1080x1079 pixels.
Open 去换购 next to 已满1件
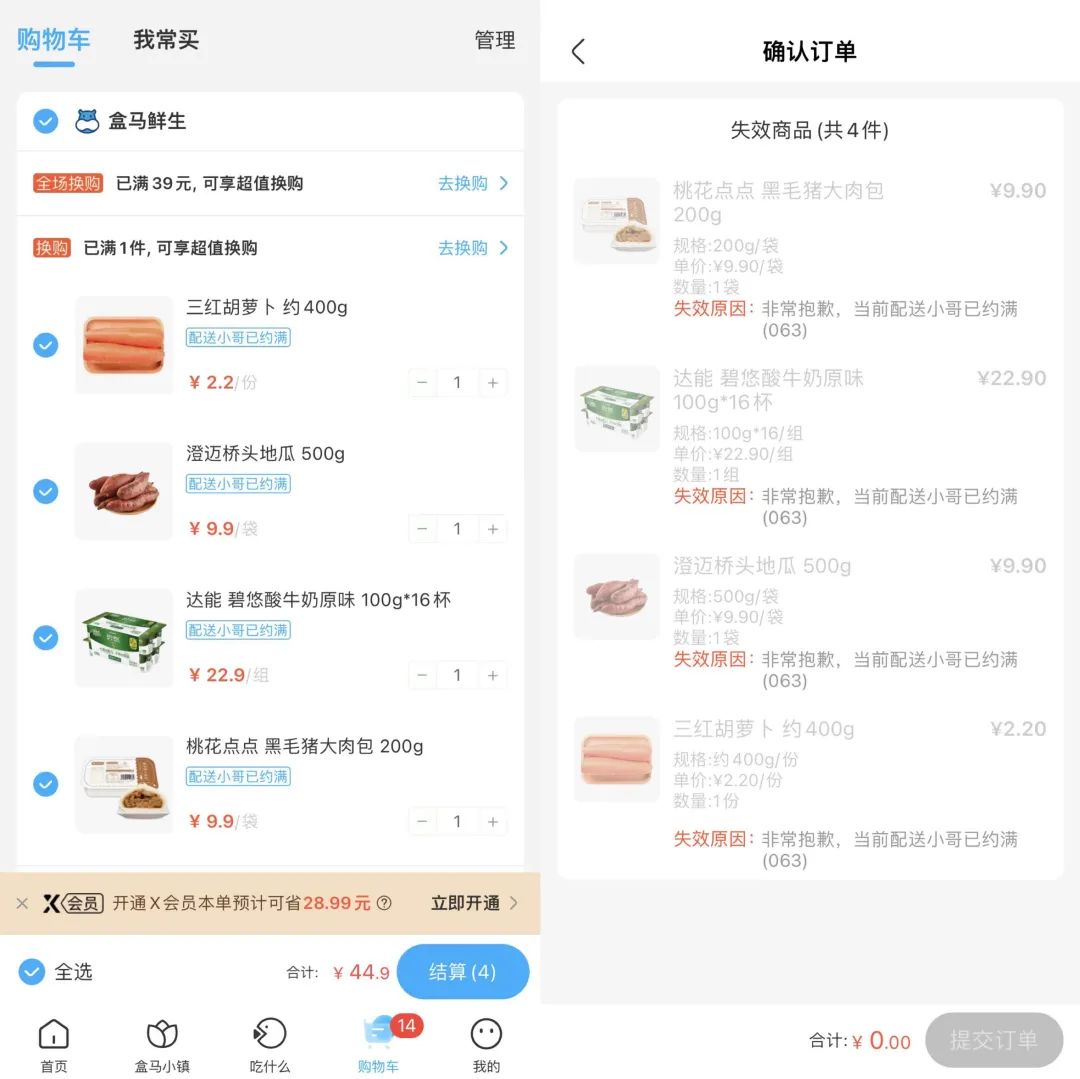click(x=473, y=248)
